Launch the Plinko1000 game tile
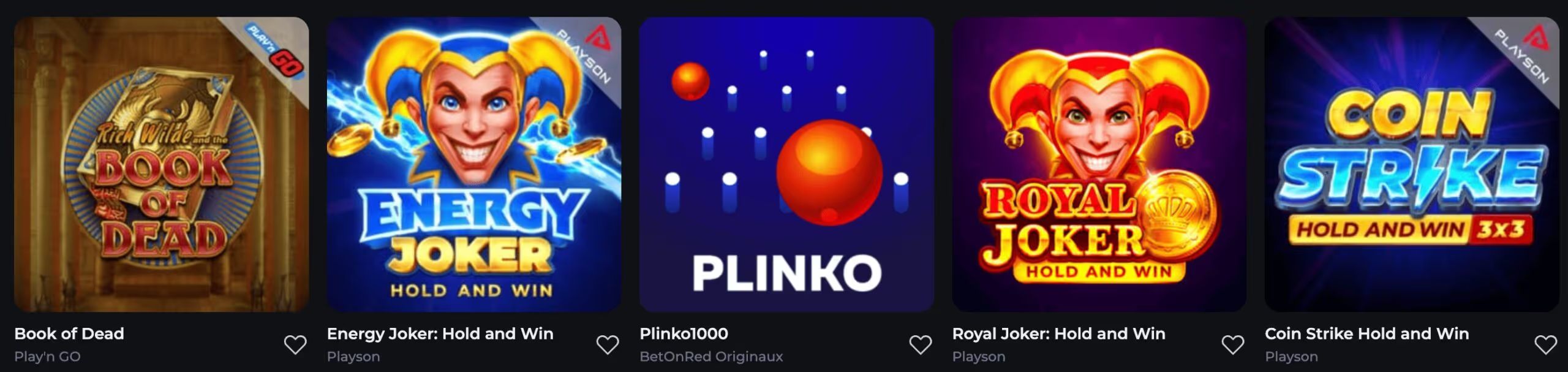1568x372 pixels. click(786, 164)
